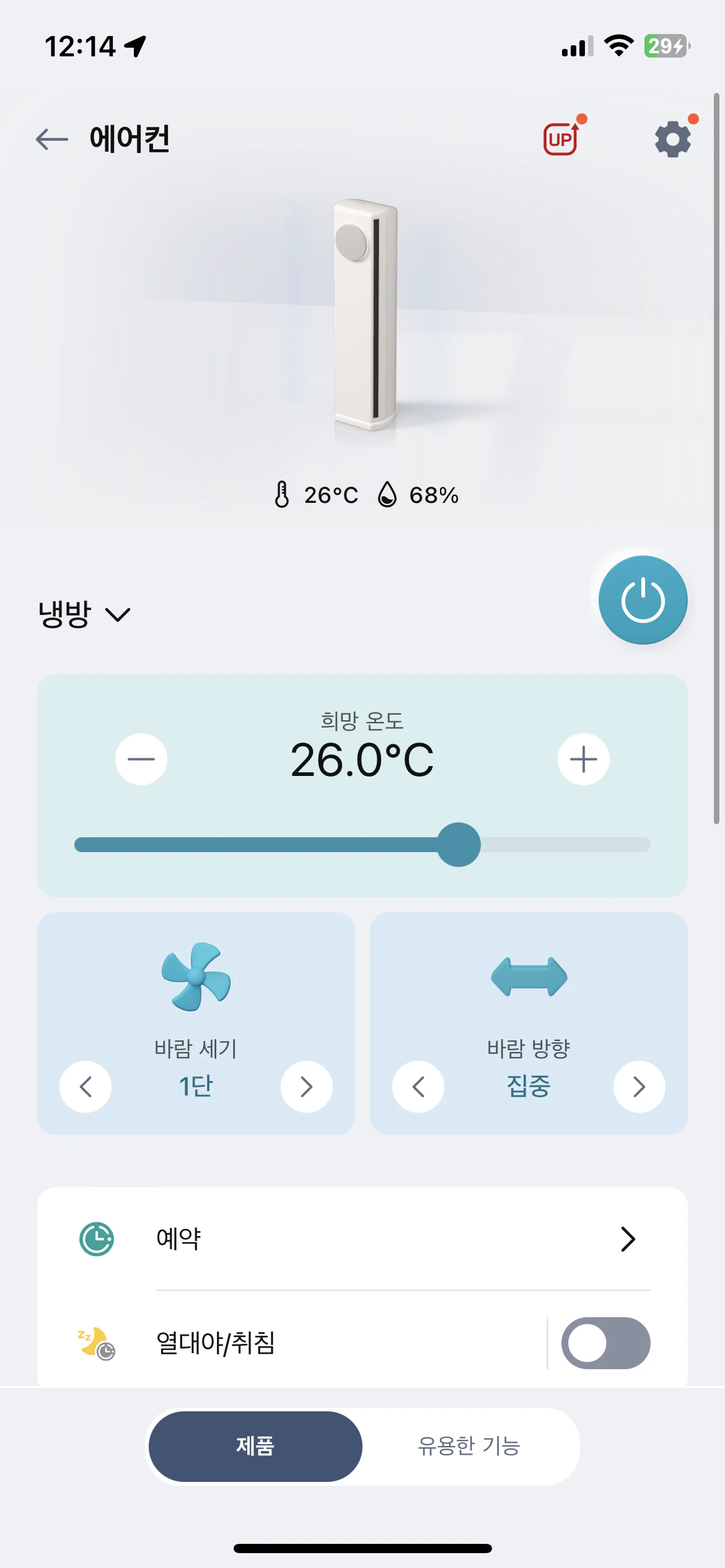This screenshot has height=1568, width=725.
Task: Decrease 바람 세기 with the left arrow
Action: (86, 1086)
